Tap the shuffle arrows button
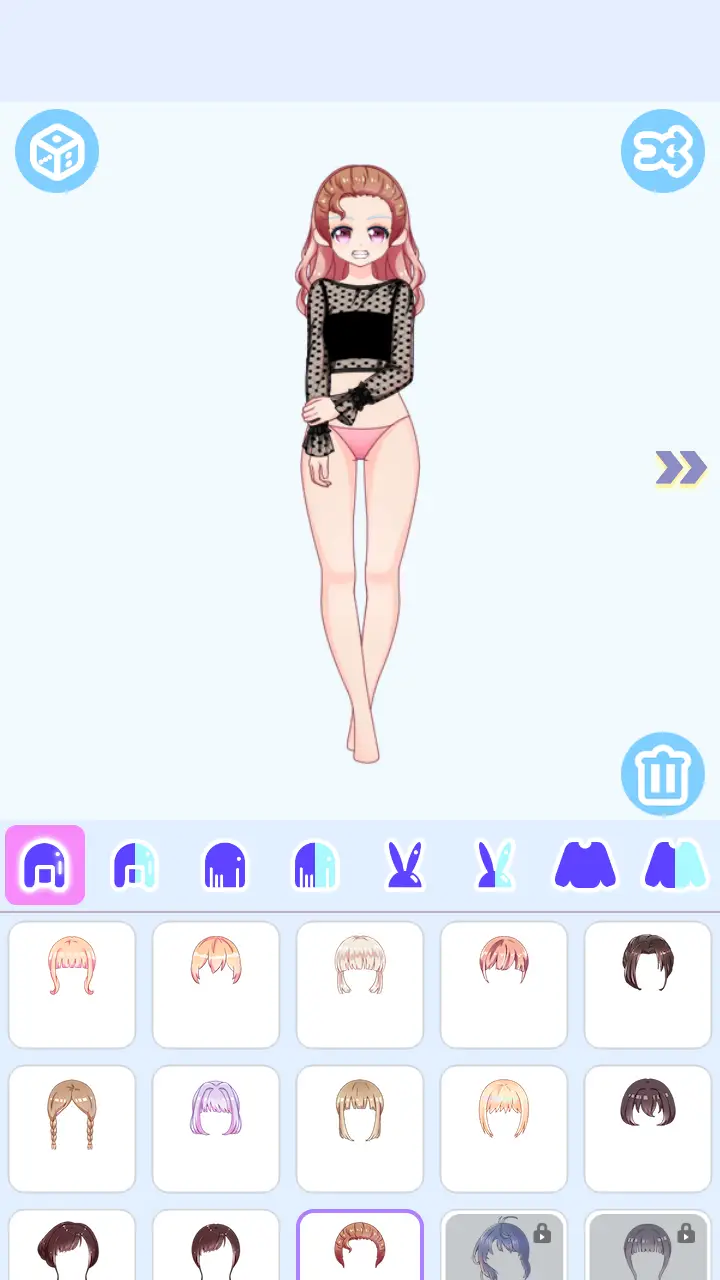The height and width of the screenshot is (1280, 720). click(662, 151)
